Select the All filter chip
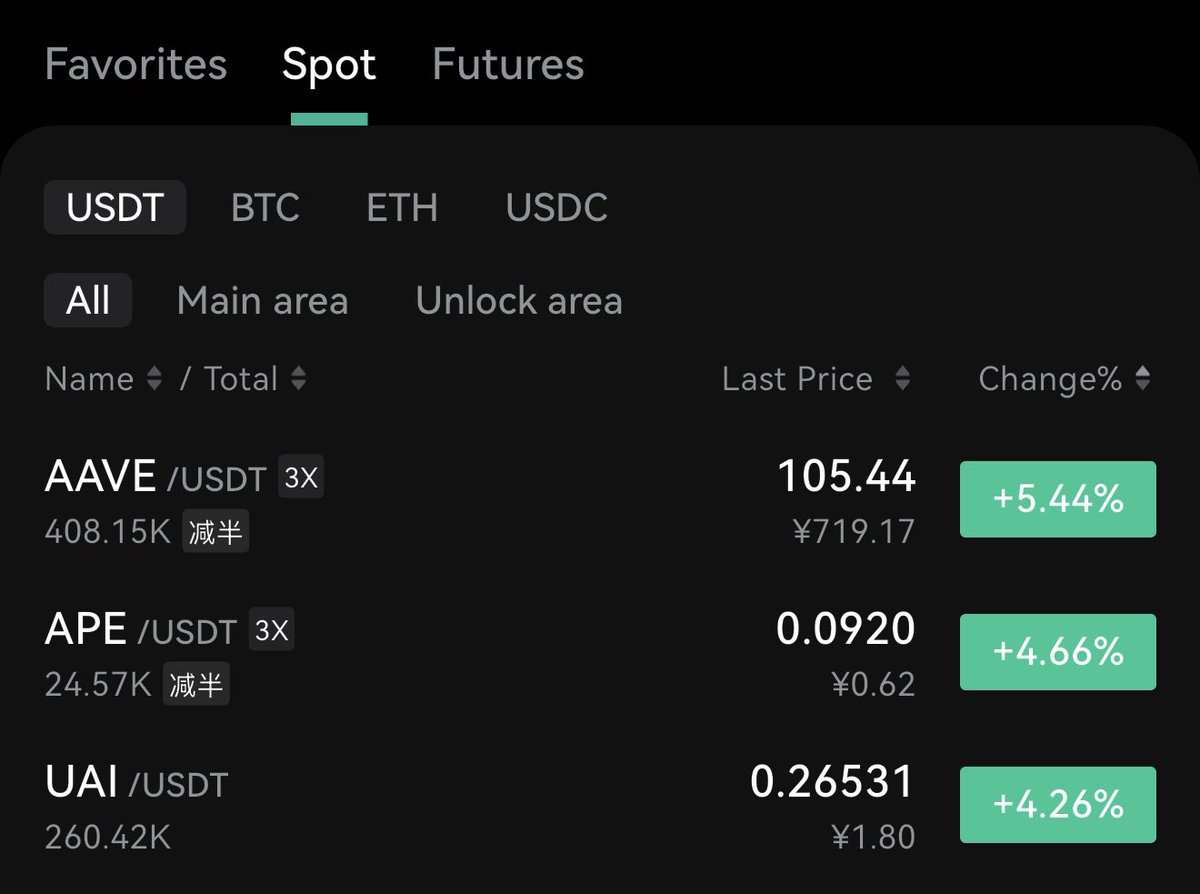 [x=88, y=301]
